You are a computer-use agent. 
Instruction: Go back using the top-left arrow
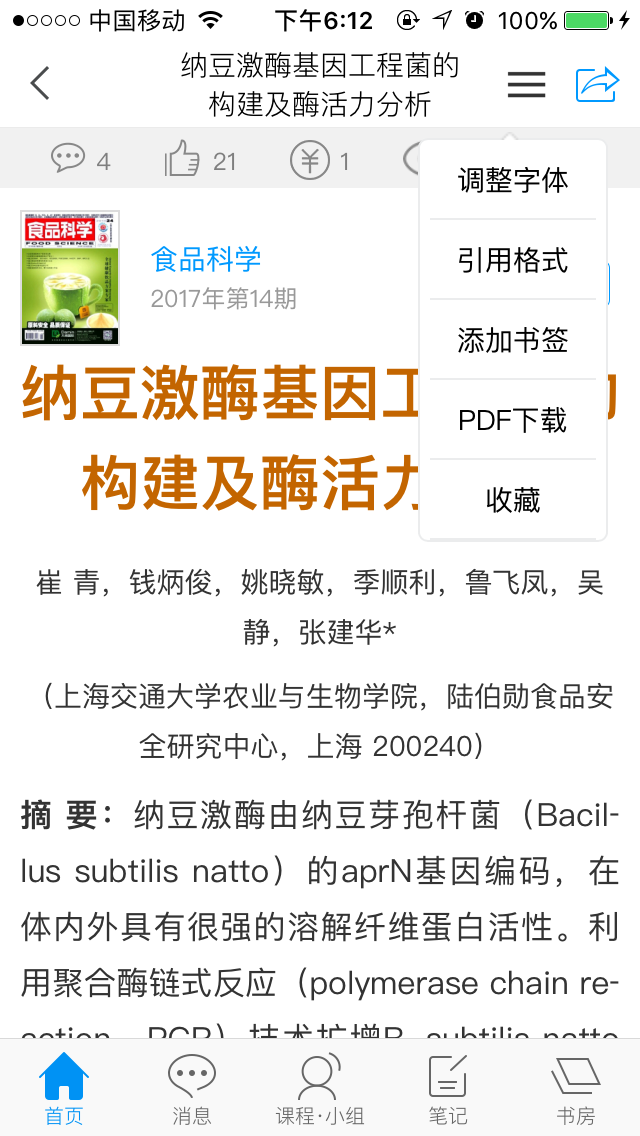point(40,84)
